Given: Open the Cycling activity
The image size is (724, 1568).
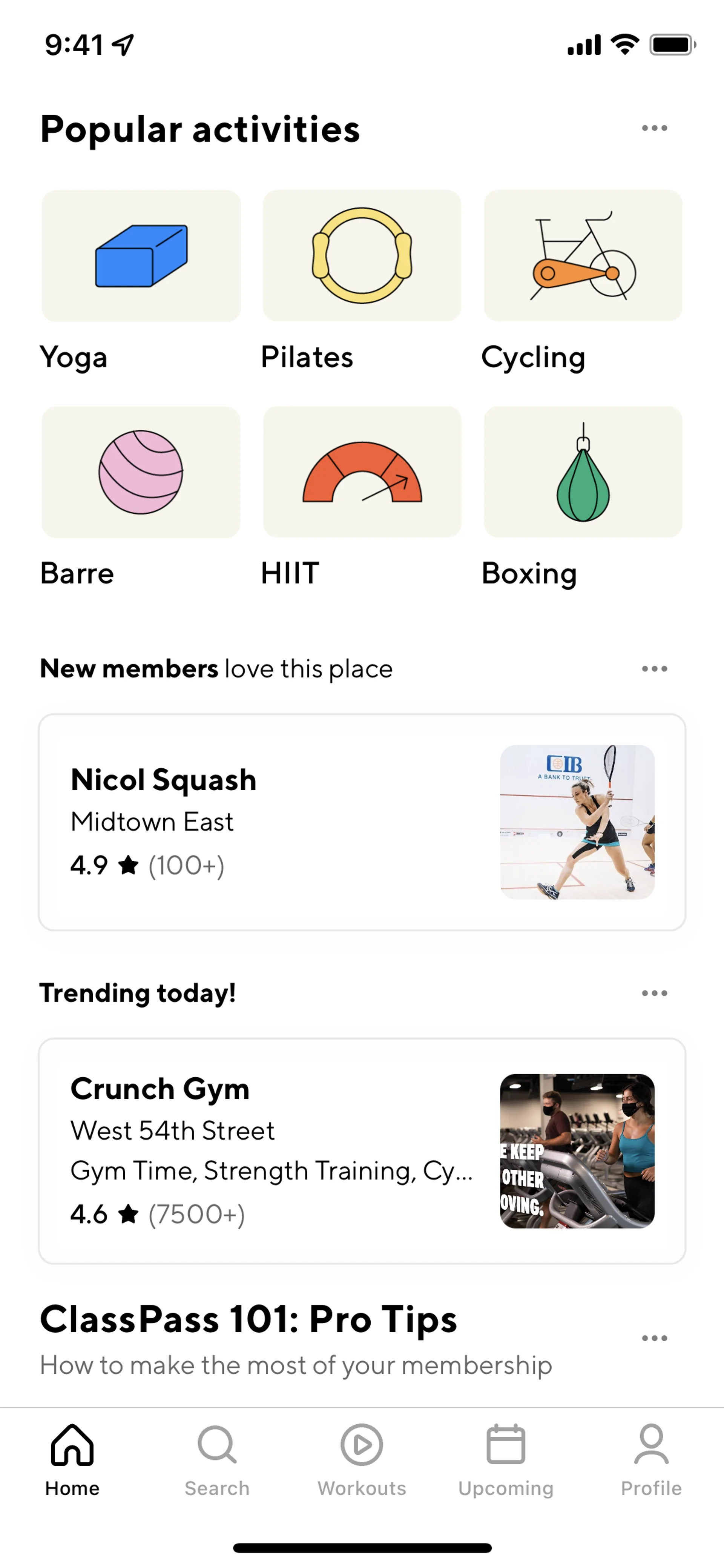Looking at the screenshot, I should pyautogui.click(x=583, y=256).
